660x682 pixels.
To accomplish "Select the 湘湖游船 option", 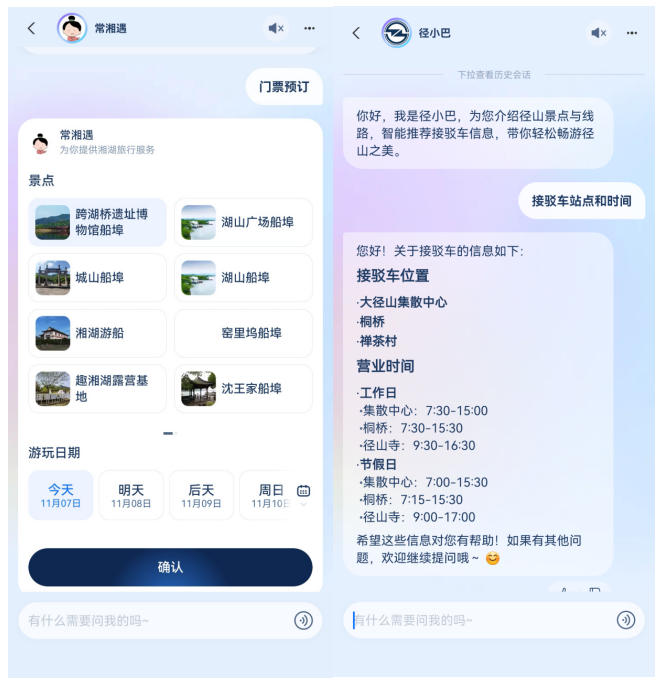I will [97, 333].
